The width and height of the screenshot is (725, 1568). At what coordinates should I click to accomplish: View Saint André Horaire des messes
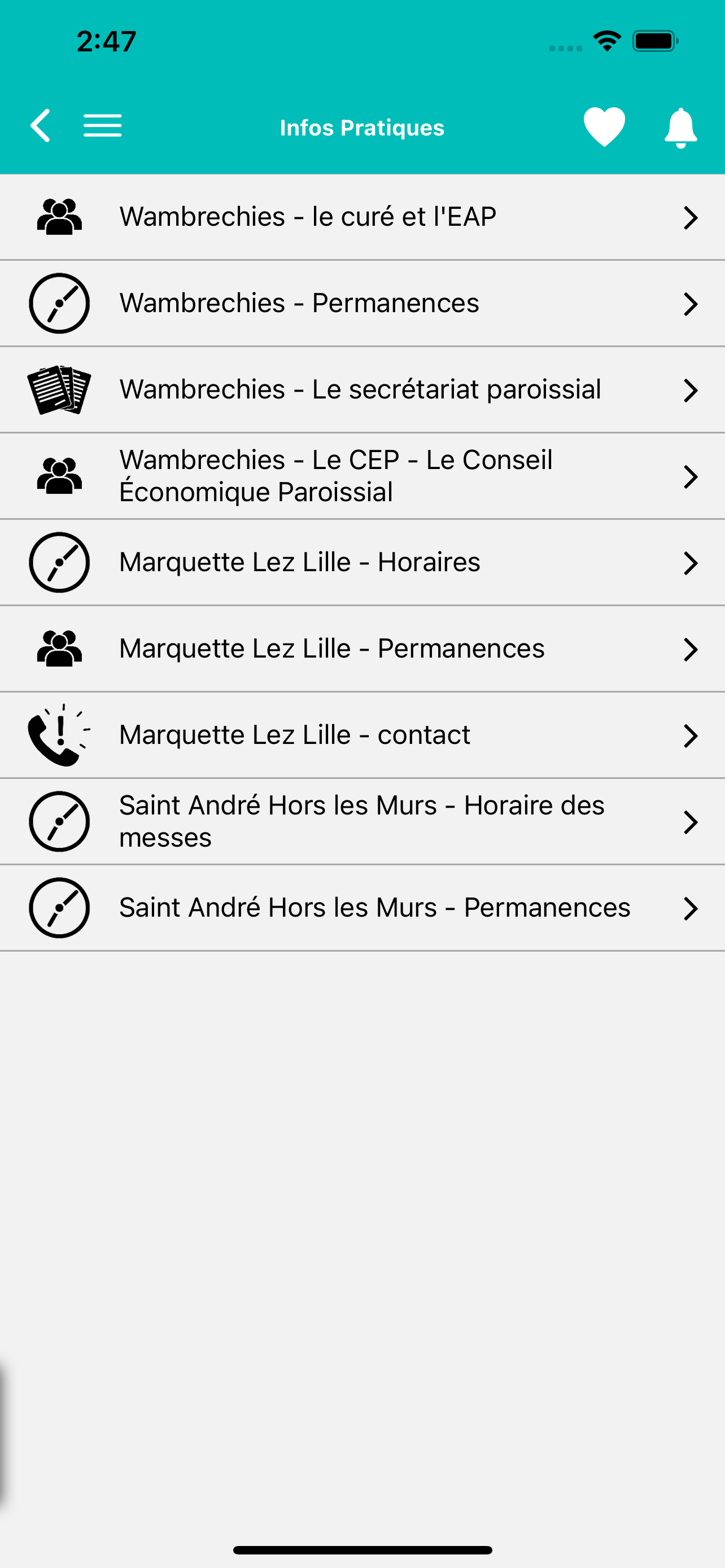[x=362, y=822]
